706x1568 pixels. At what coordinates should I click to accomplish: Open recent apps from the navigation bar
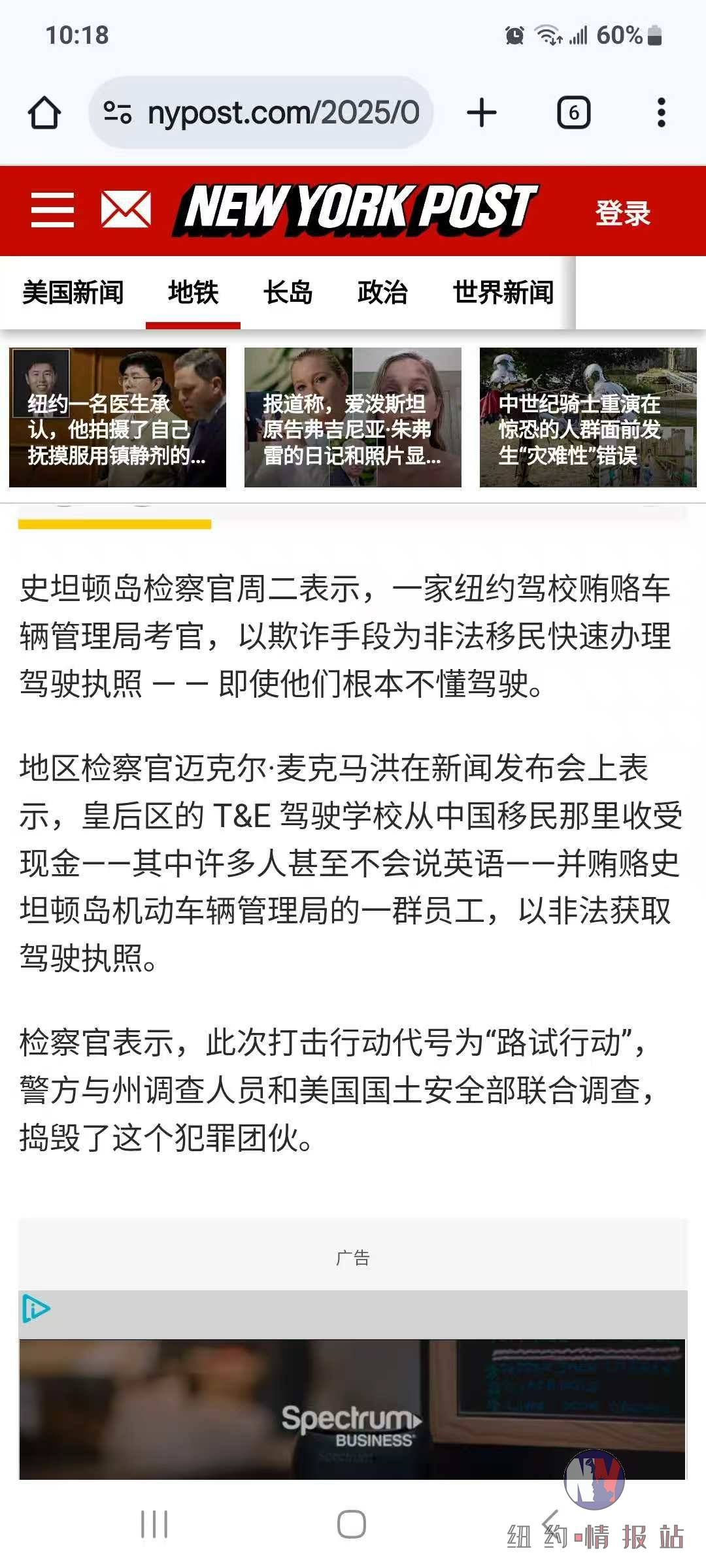tap(154, 1524)
